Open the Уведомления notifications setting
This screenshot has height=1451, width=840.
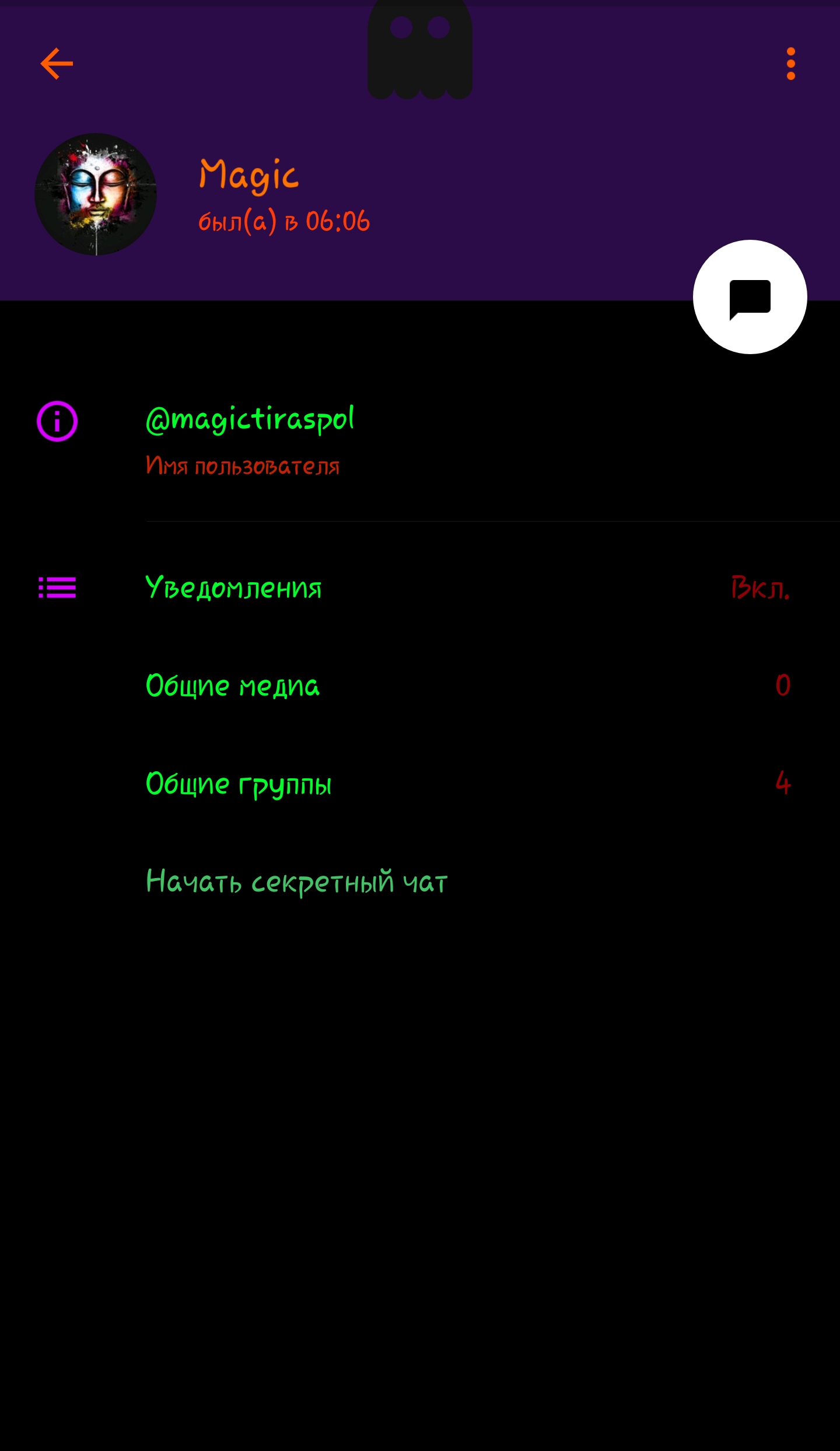(x=420, y=588)
